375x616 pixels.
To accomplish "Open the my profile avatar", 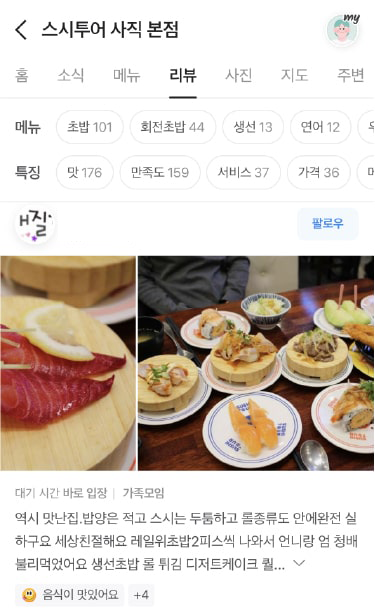I will pyautogui.click(x=343, y=29).
